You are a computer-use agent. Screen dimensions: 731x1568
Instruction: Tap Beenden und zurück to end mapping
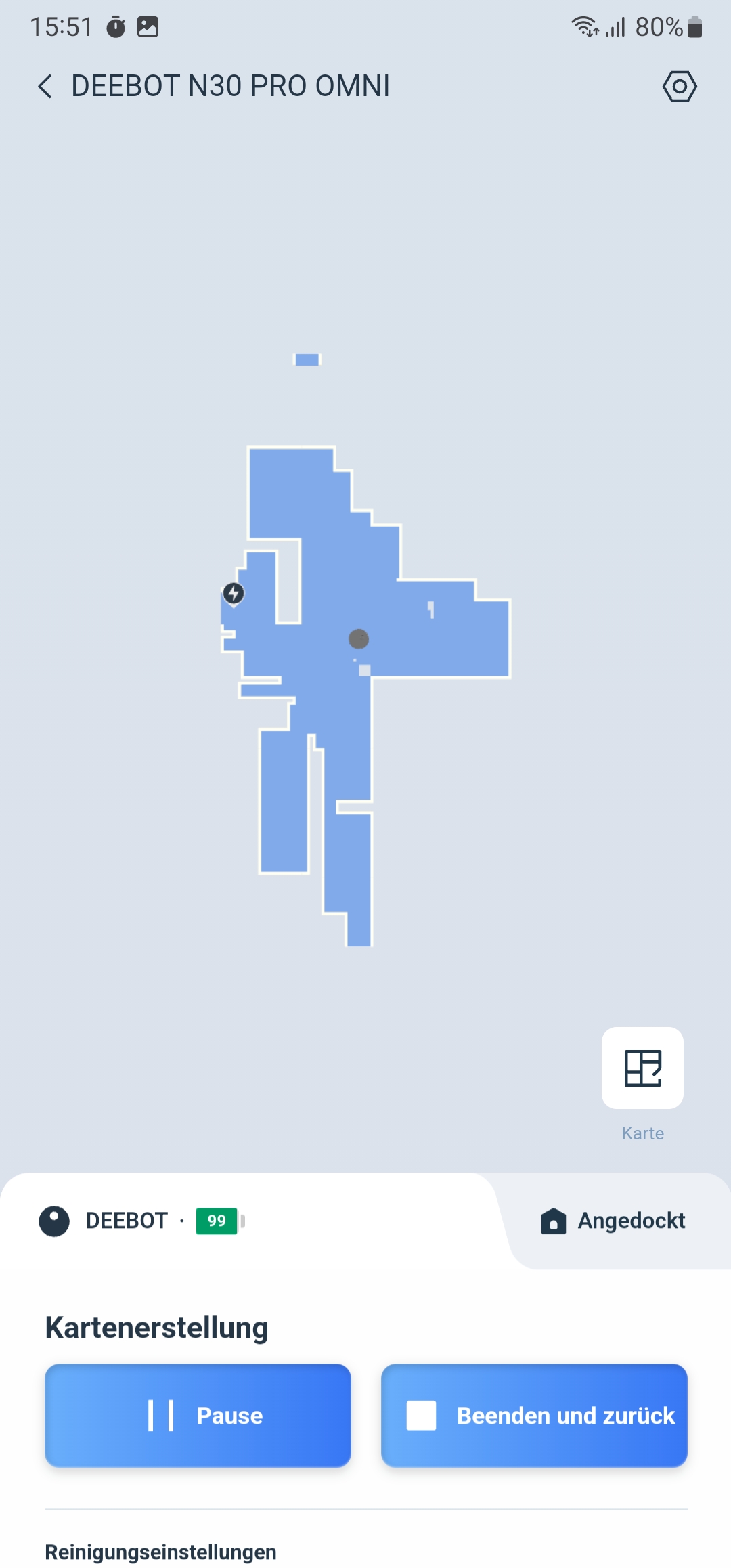(x=534, y=1415)
